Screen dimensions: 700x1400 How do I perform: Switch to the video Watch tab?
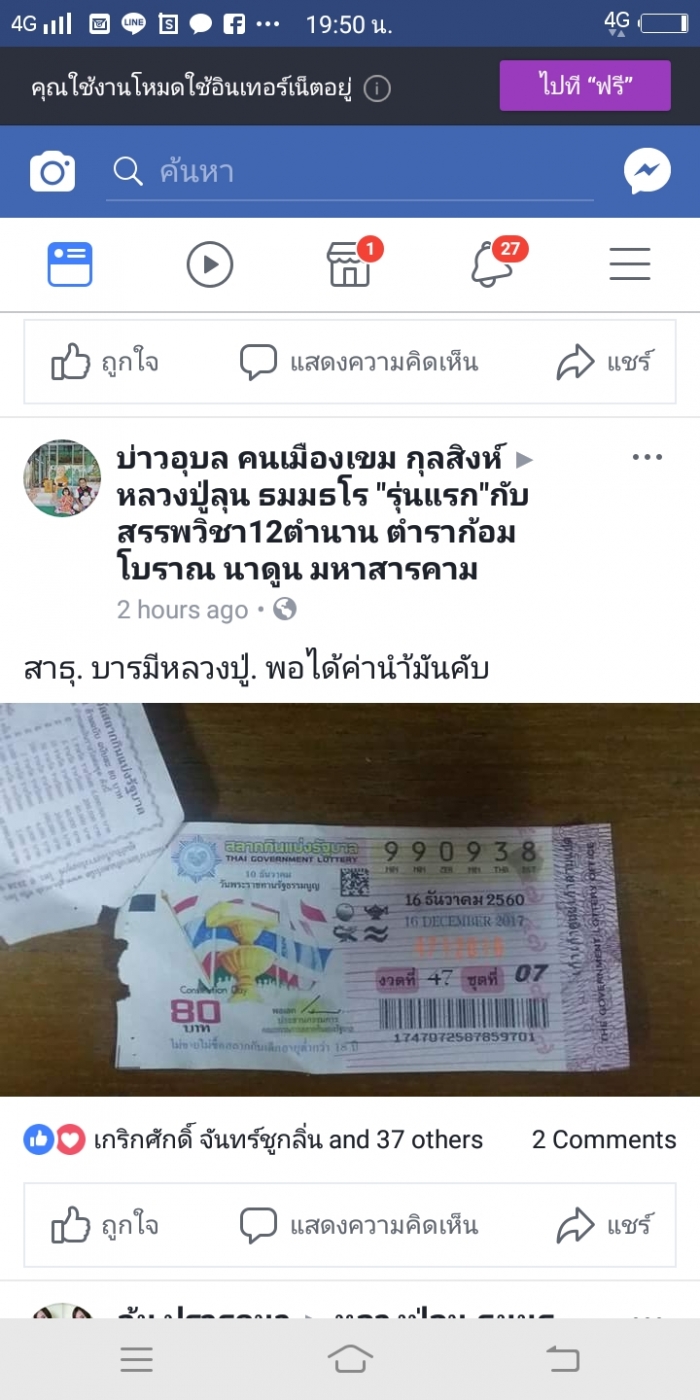pyautogui.click(x=210, y=265)
